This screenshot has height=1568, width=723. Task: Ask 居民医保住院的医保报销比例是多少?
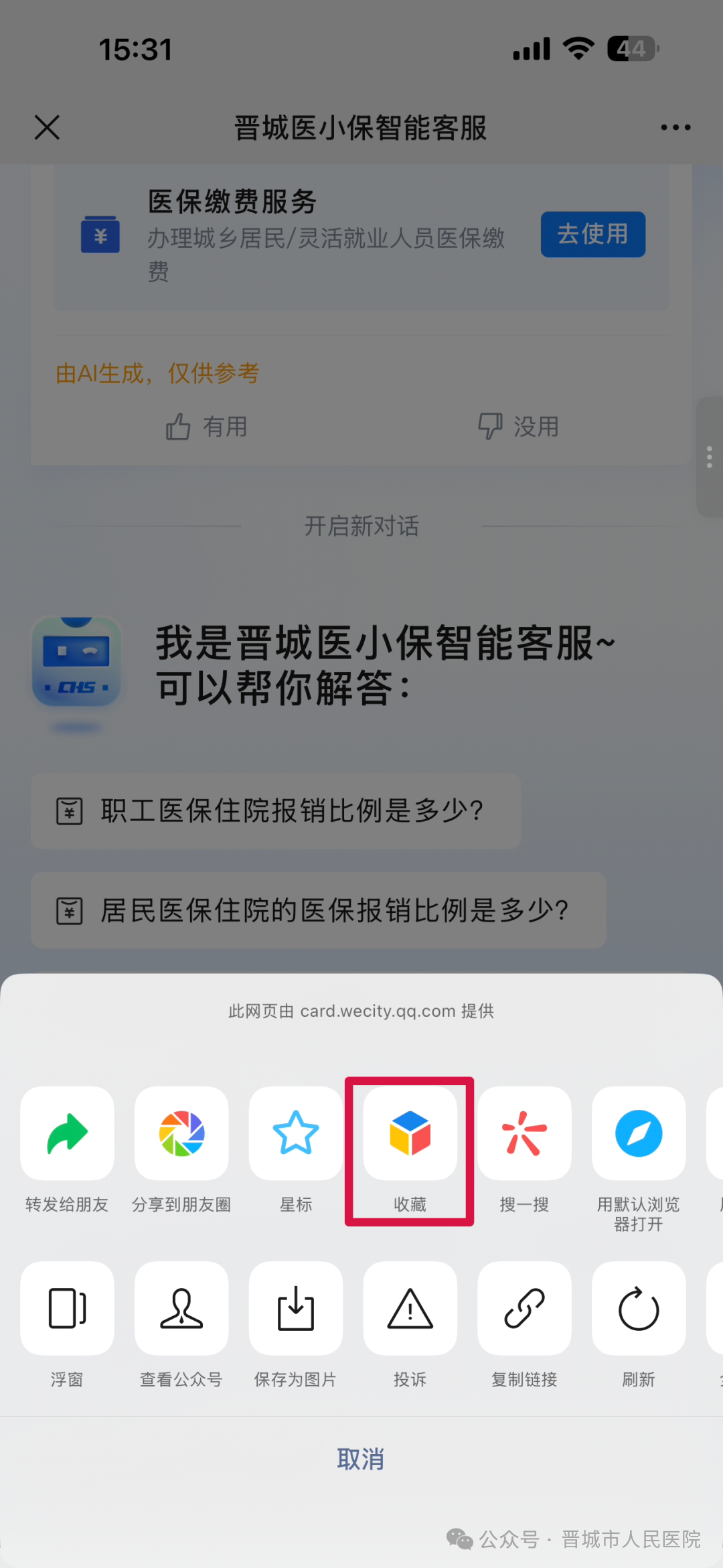tap(319, 910)
